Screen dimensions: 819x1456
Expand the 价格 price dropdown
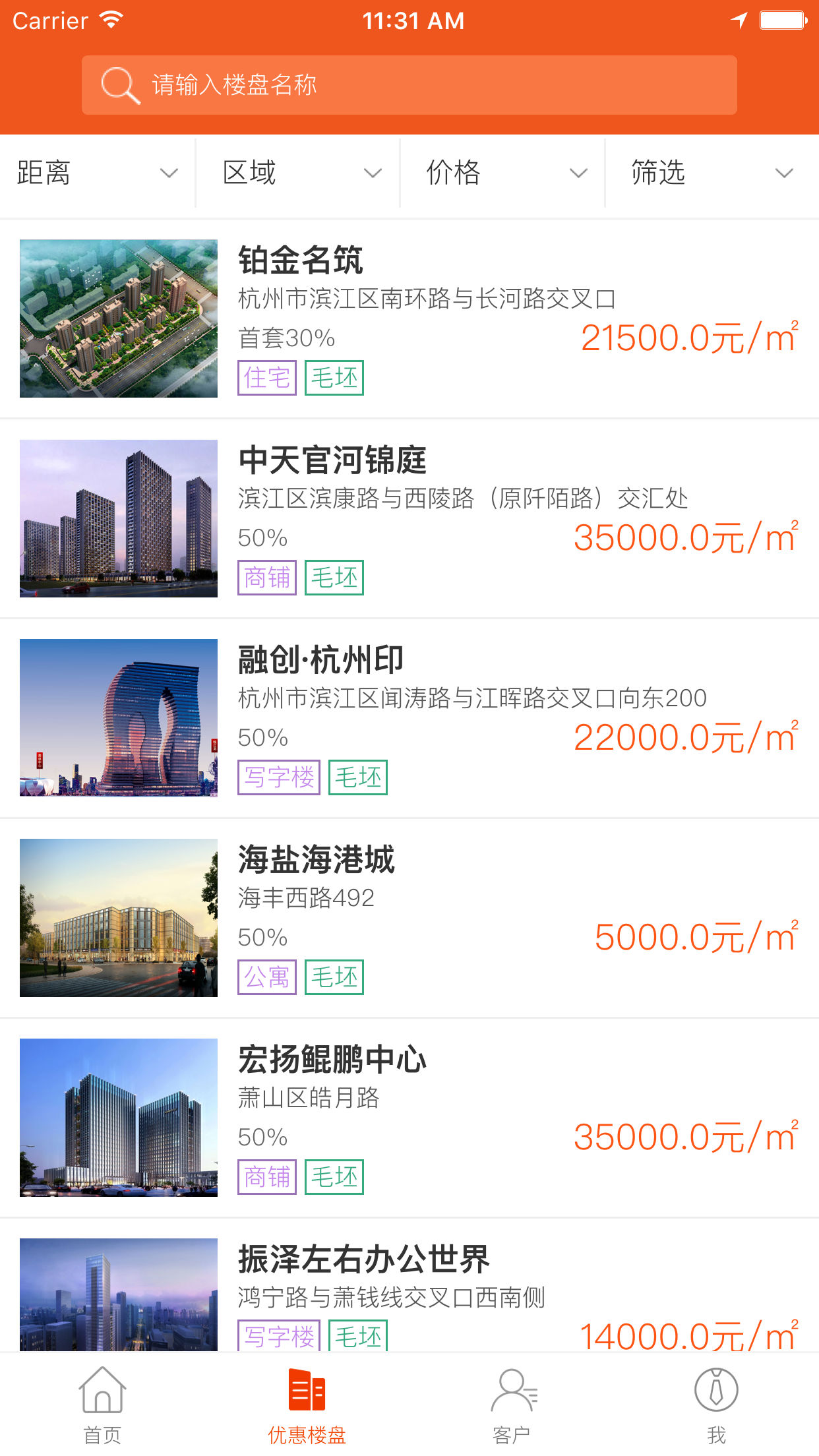505,173
